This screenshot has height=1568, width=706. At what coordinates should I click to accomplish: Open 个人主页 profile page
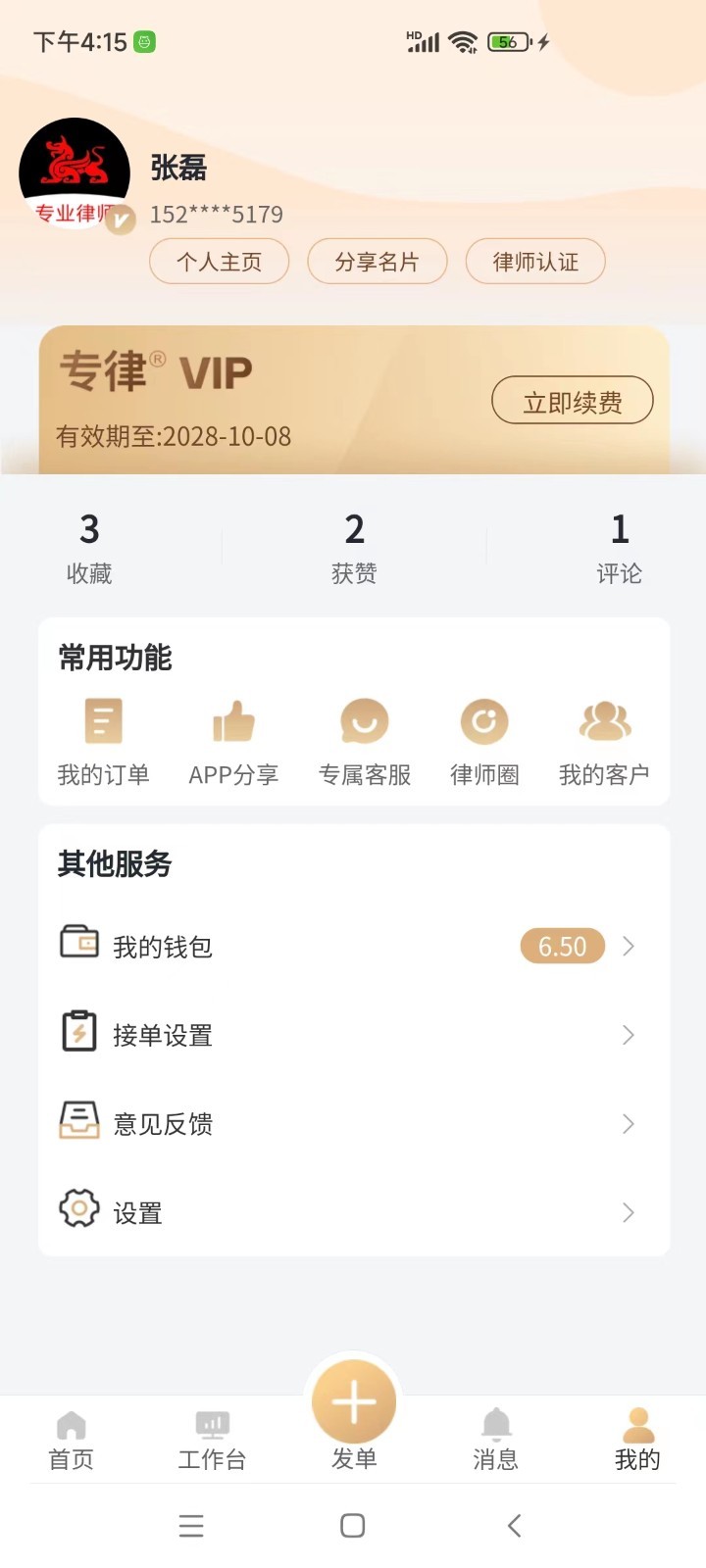pos(219,262)
